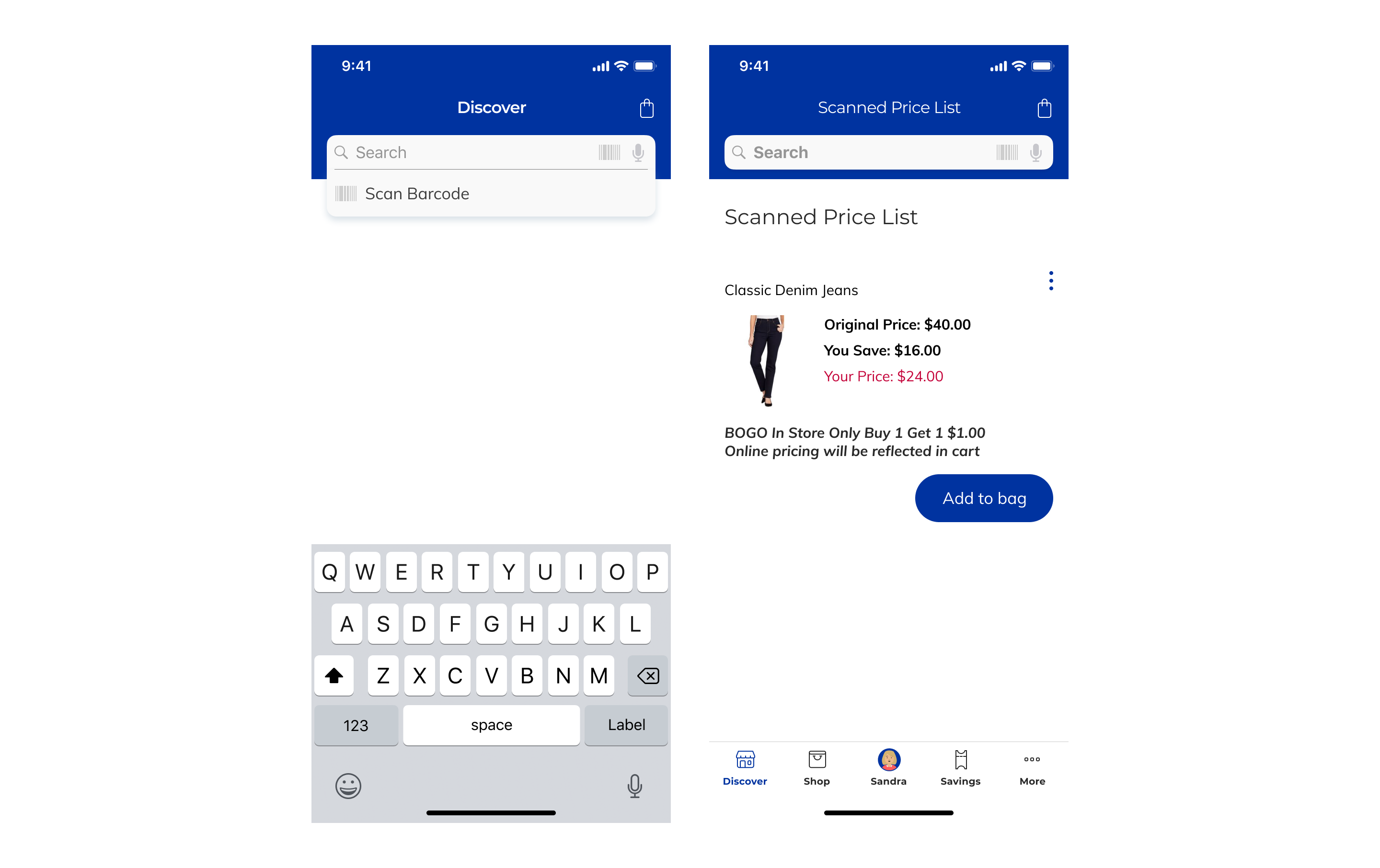Tap the barcode icon in the Discover search bar

[609, 152]
